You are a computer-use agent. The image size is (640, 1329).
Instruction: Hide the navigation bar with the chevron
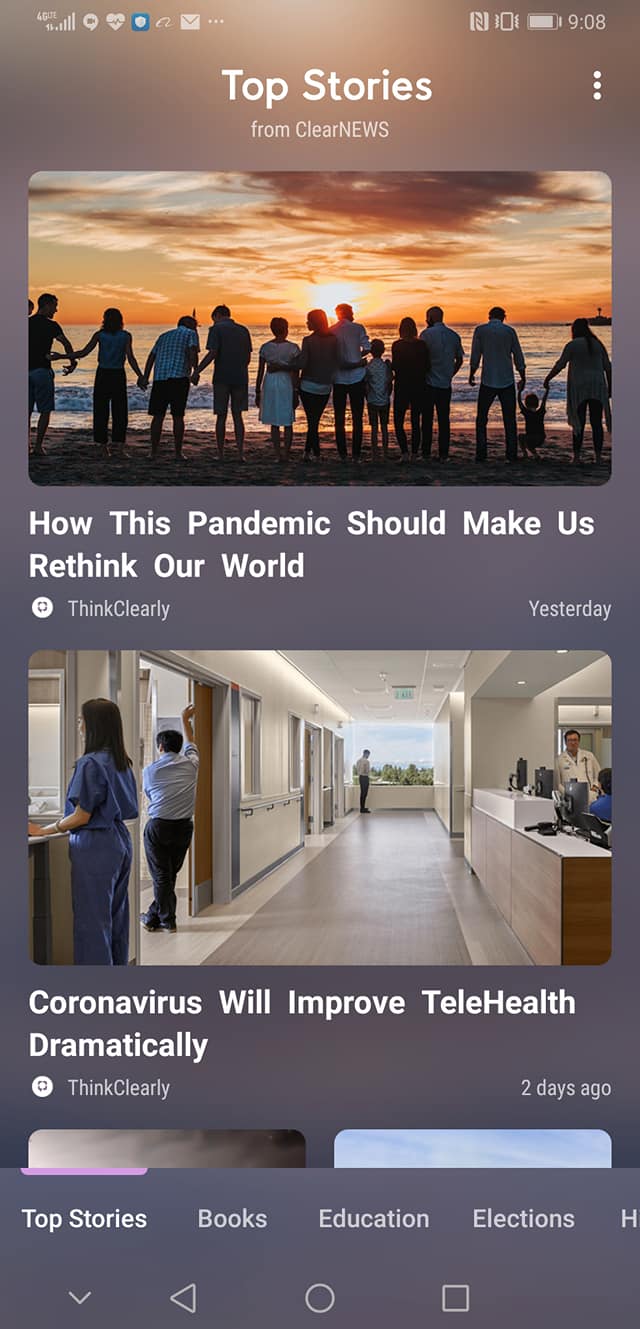[80, 1298]
